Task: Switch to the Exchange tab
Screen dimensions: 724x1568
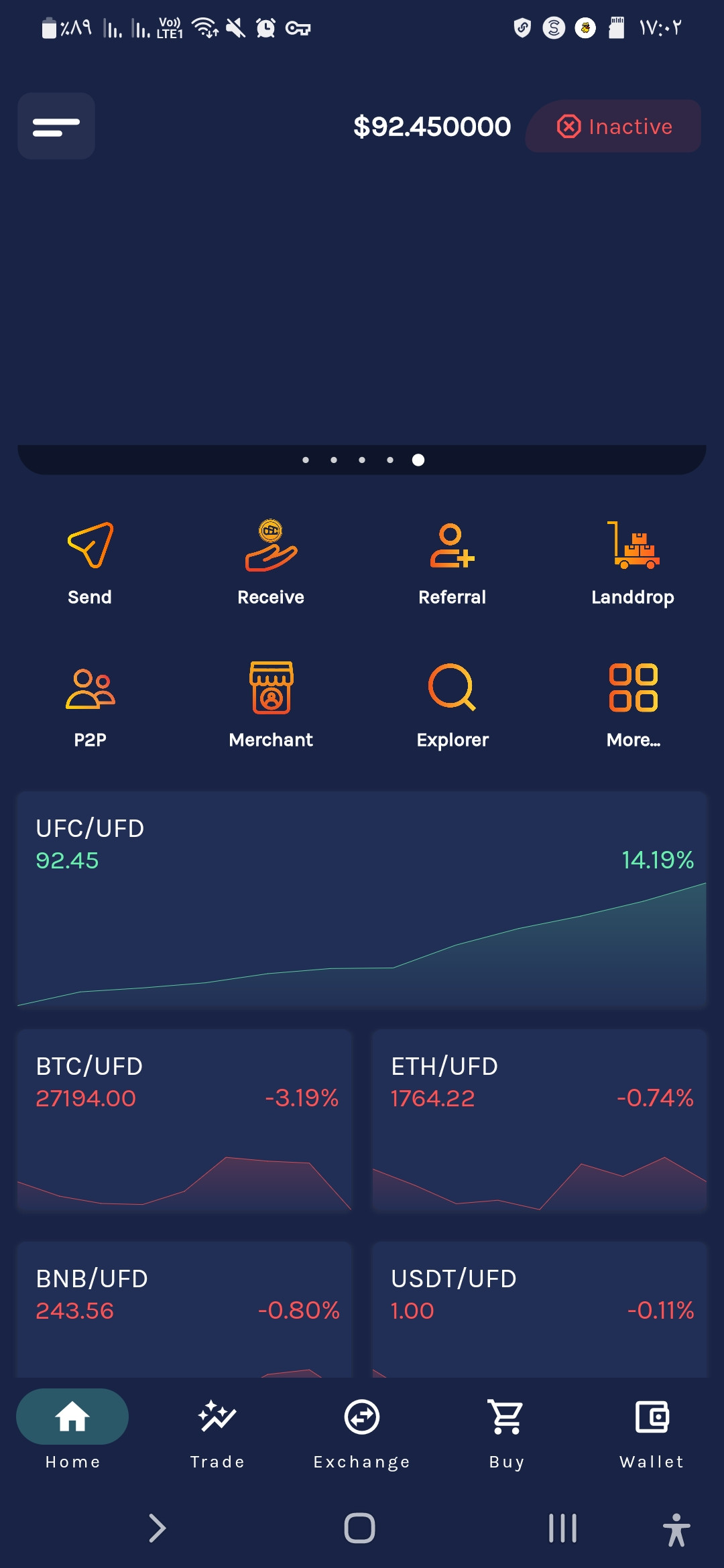Action: pyautogui.click(x=362, y=1433)
